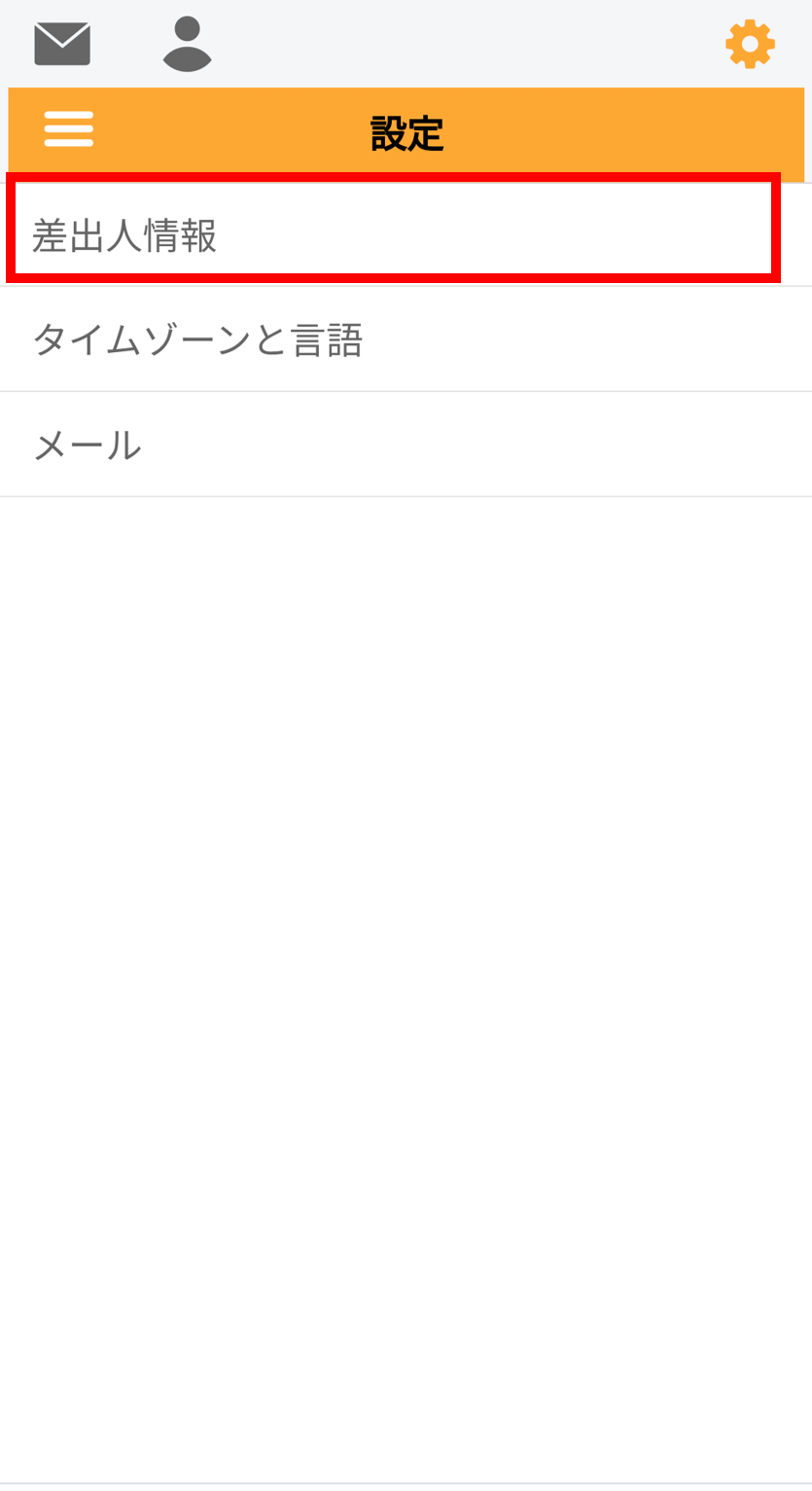Go to メール settings
Screen dimensions: 812x1491
click(x=406, y=445)
